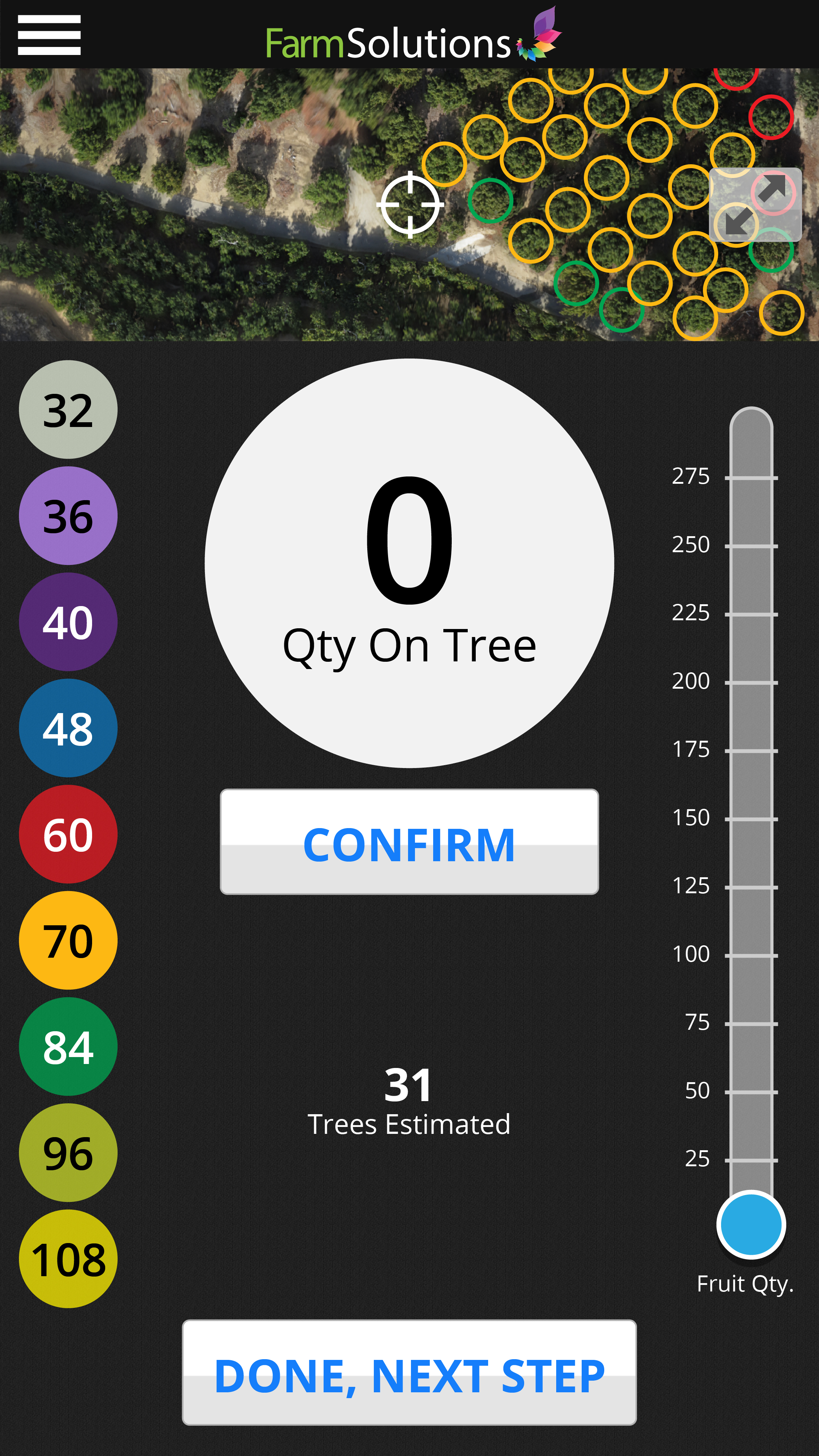This screenshot has height=1456, width=819.
Task: Pick the 40 size circle
Action: click(x=68, y=622)
